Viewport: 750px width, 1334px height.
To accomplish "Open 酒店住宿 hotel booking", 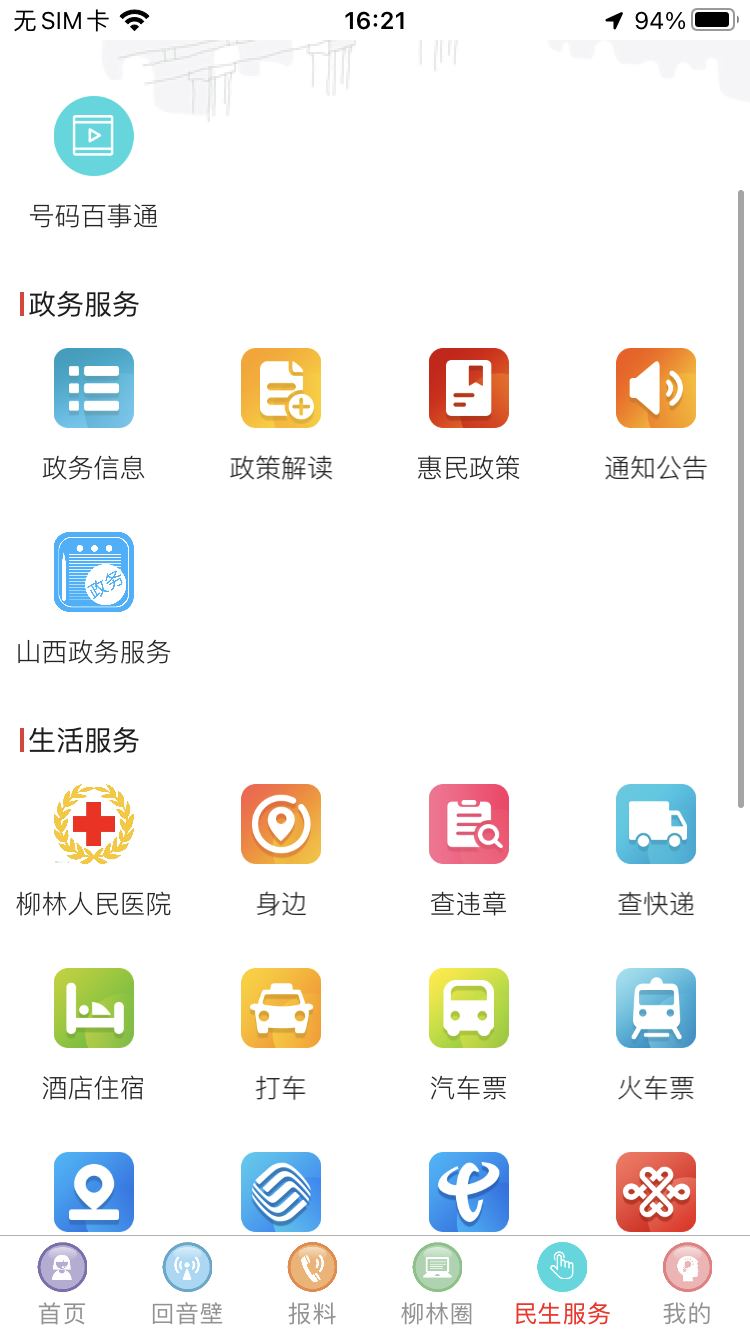I will click(x=93, y=1008).
